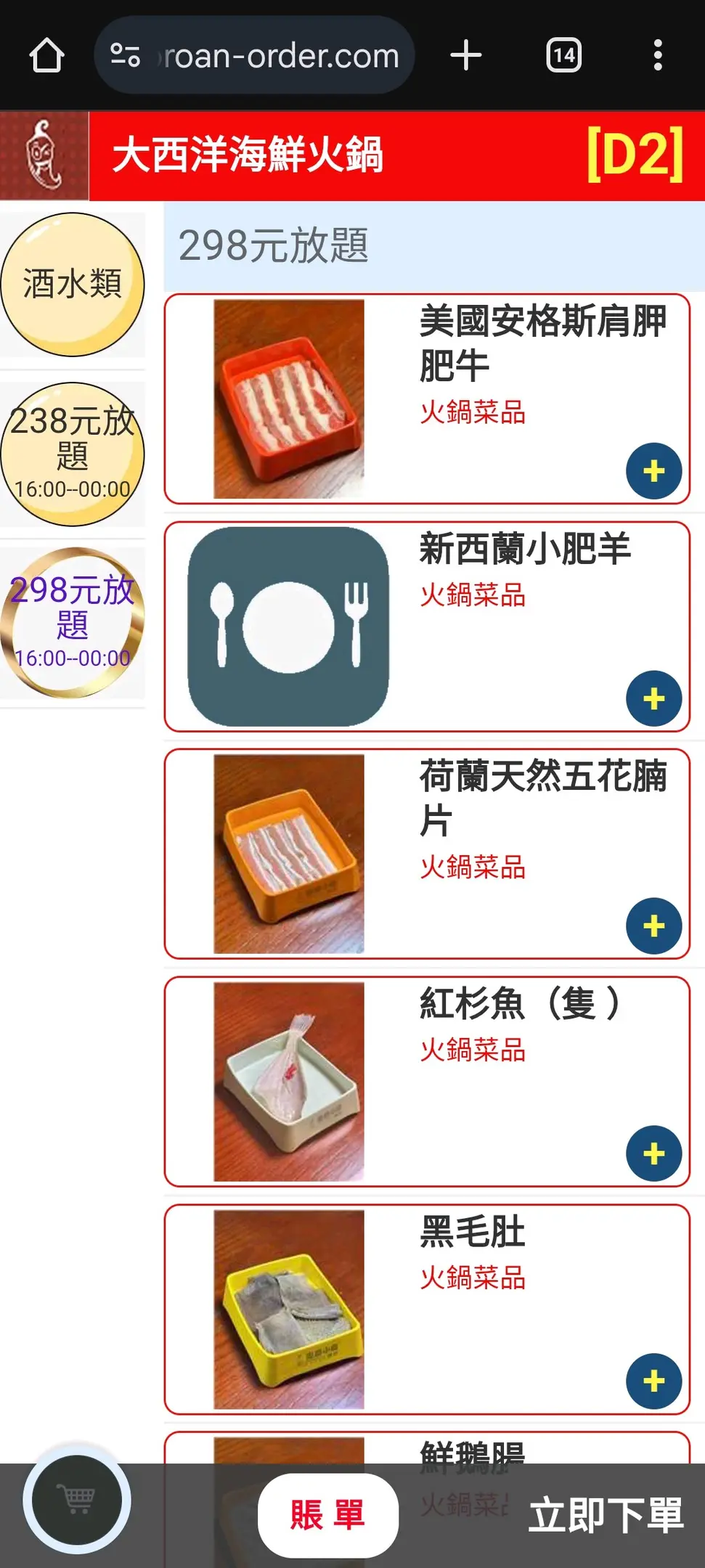705x1568 pixels.
Task: Tap 立即下單 to place the order
Action: coord(606,1515)
